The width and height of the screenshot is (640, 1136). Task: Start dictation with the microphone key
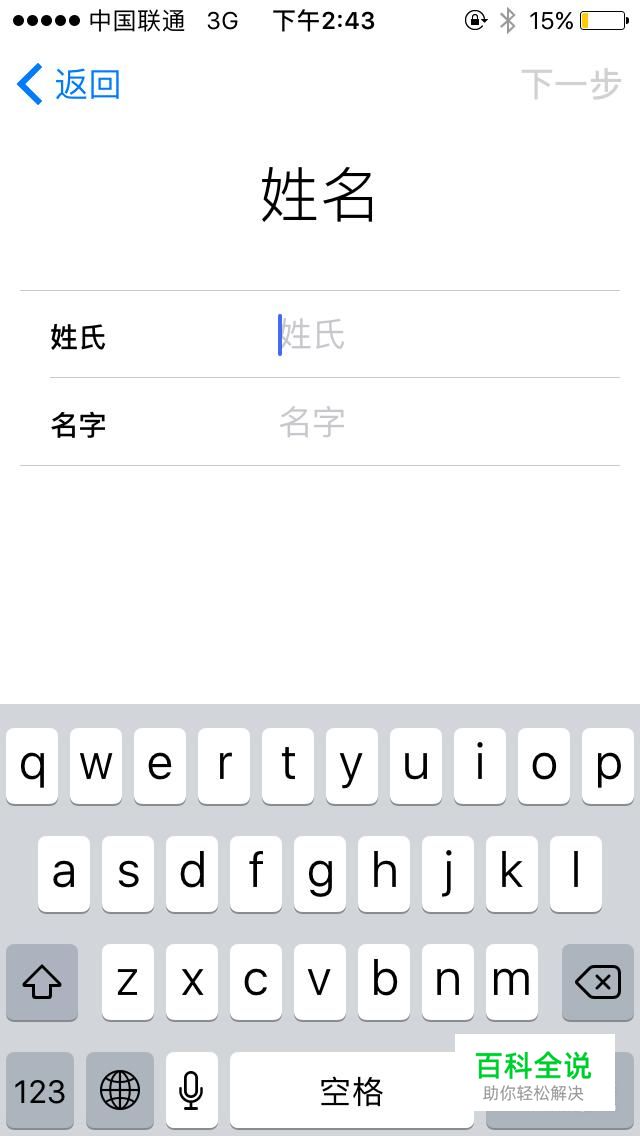pyautogui.click(x=192, y=1090)
